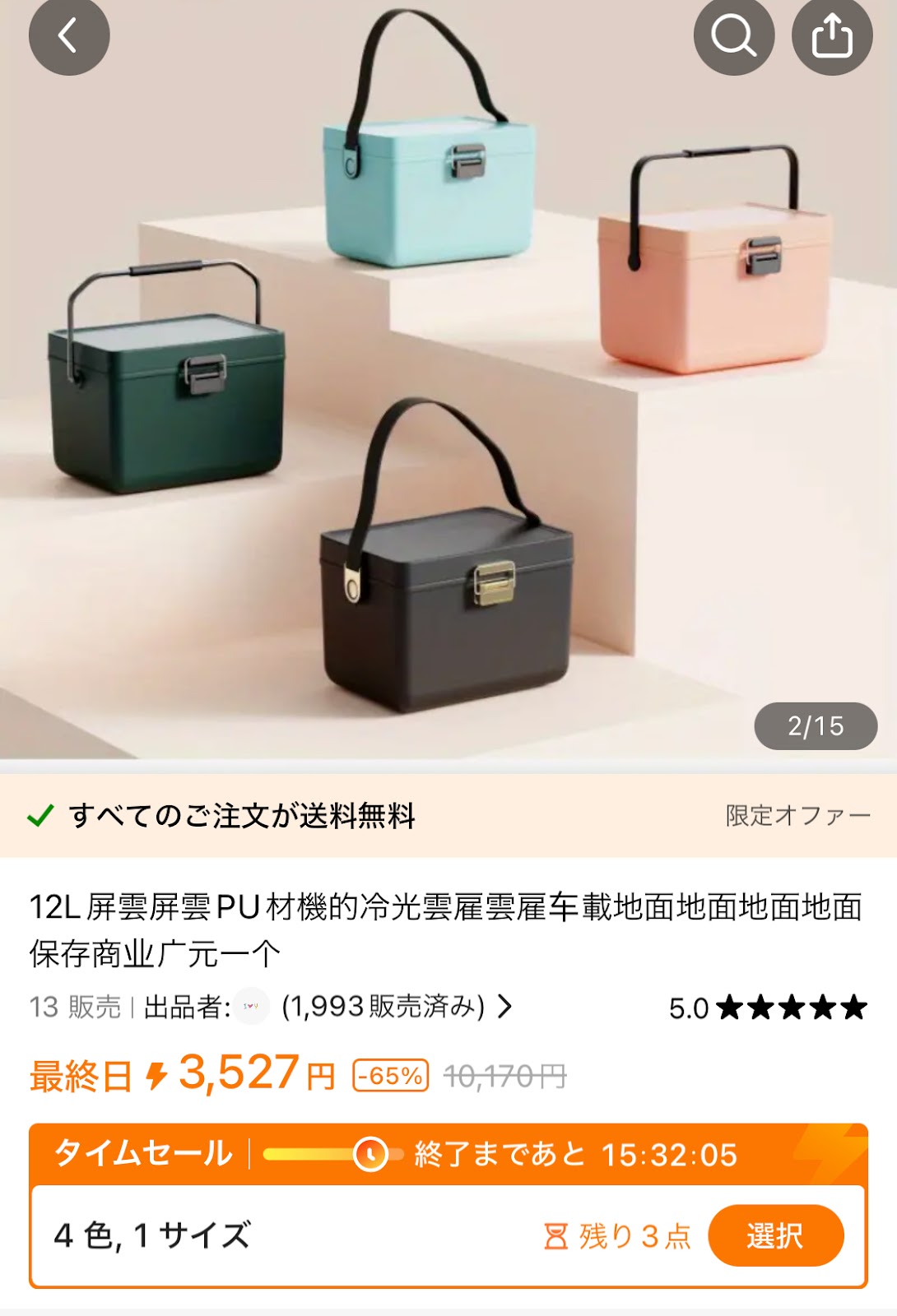This screenshot has height=1316, width=897.
Task: Tap 選択 to choose color and size
Action: click(x=775, y=1235)
